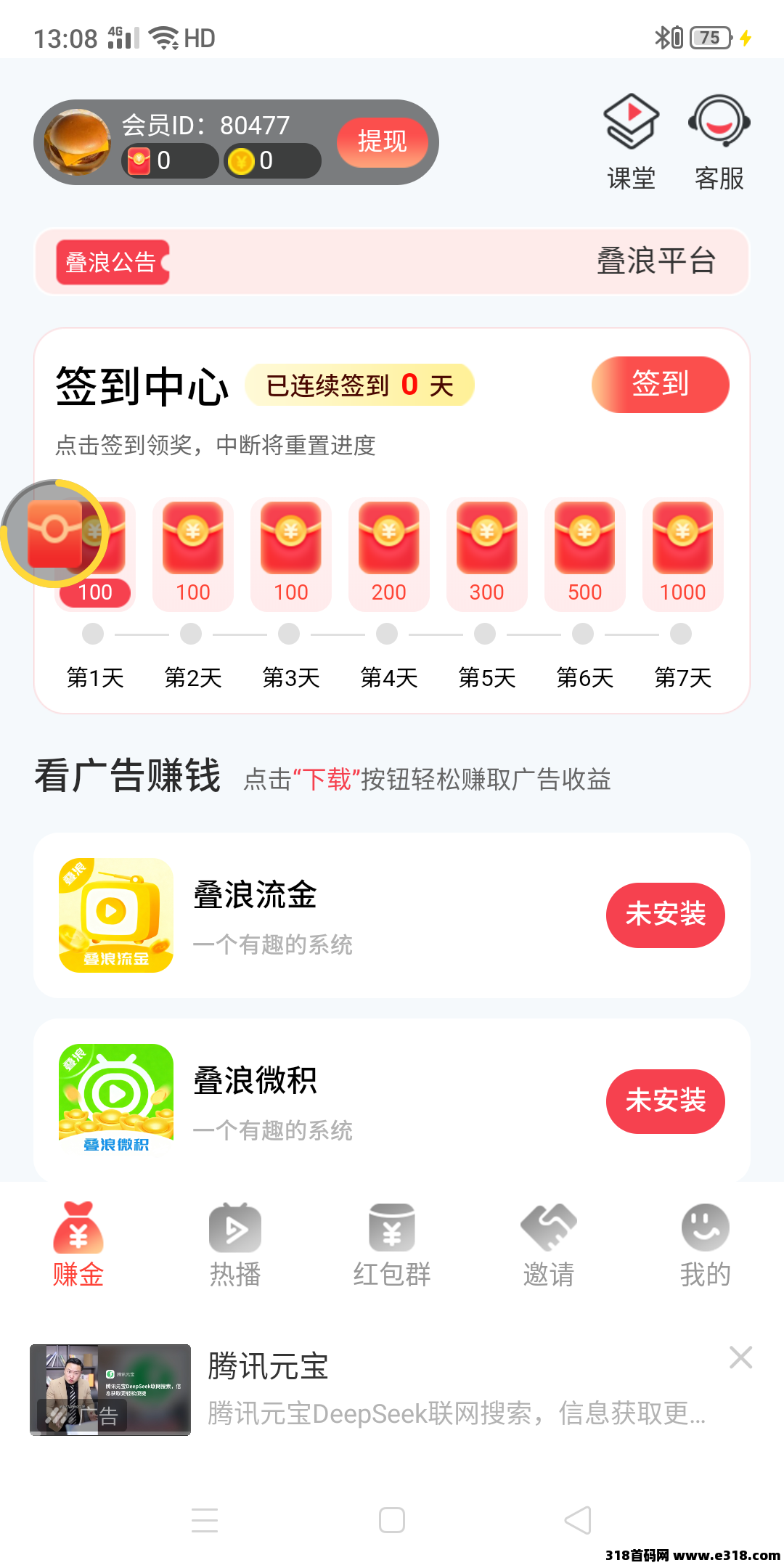
Task: Open the 我的 profile tab
Action: coord(705,1244)
